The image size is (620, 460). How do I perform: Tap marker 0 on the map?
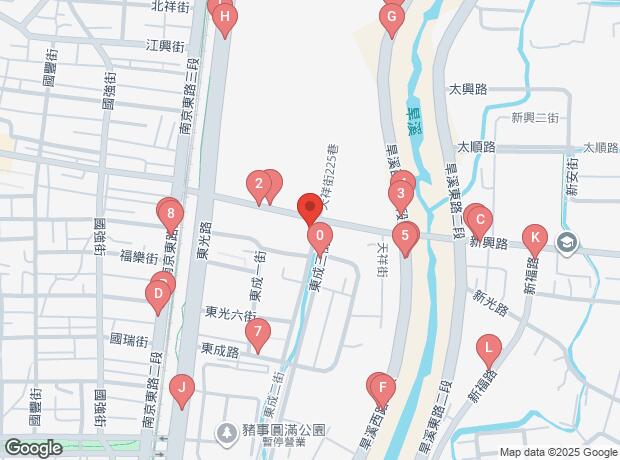(x=319, y=238)
